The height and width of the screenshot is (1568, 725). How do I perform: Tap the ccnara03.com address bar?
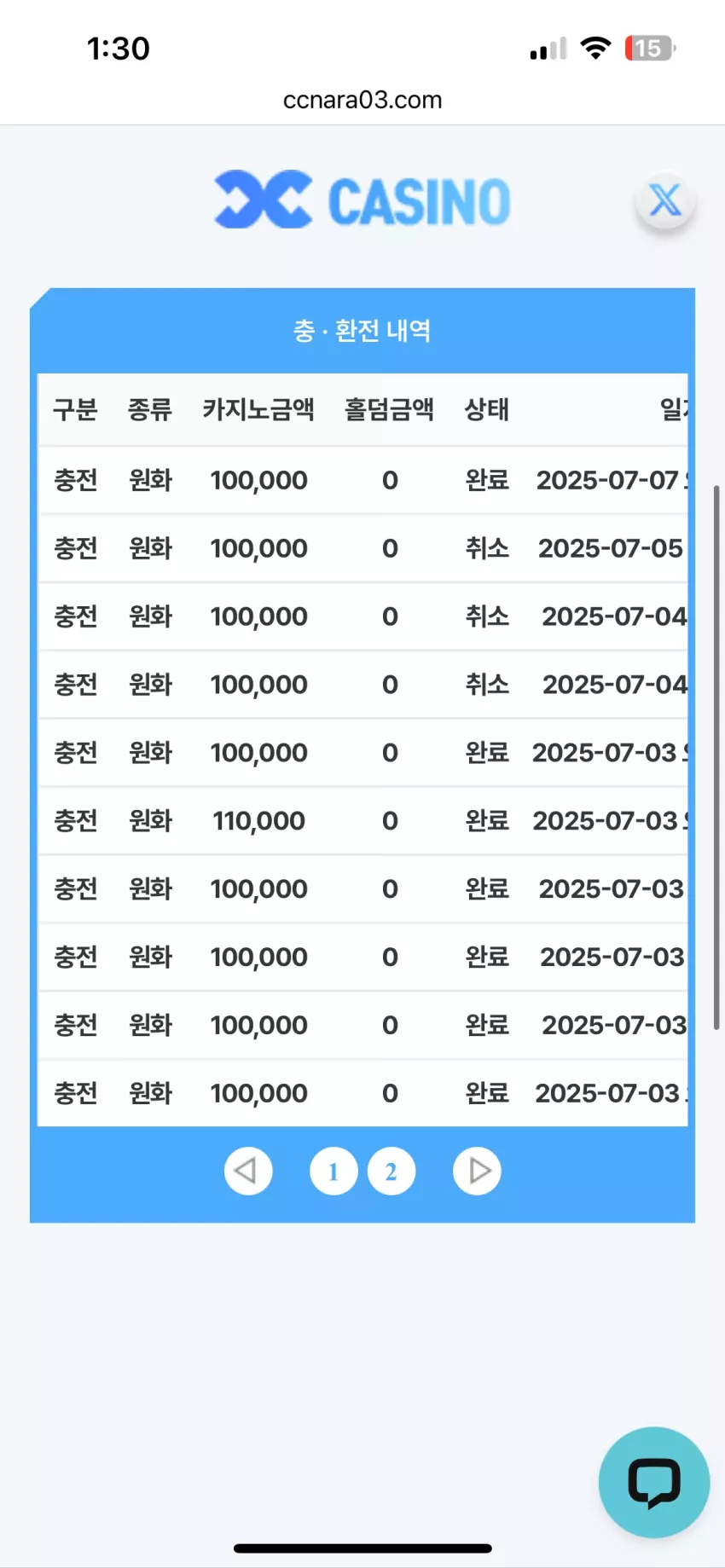362,100
